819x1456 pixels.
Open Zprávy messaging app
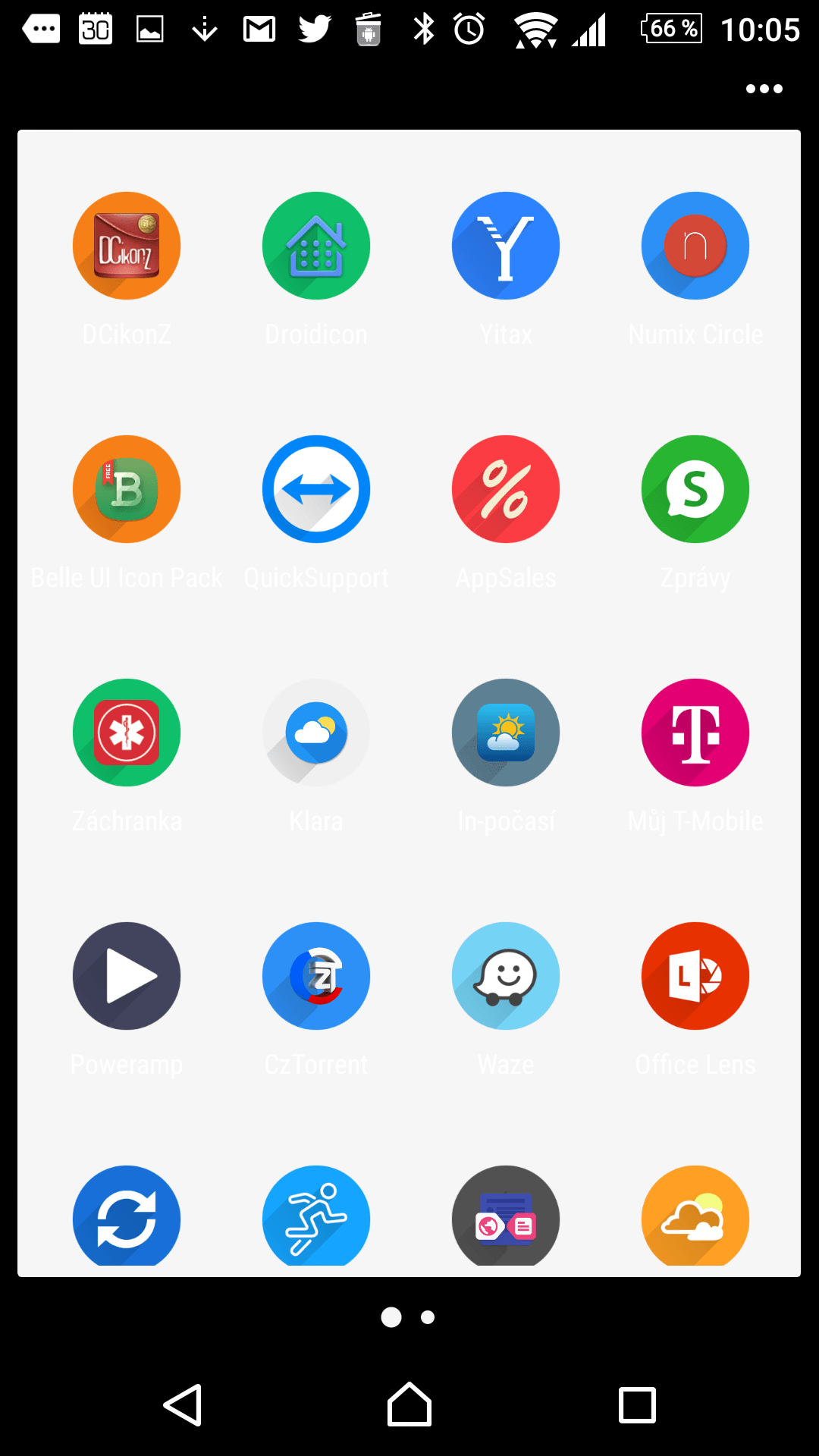click(695, 489)
